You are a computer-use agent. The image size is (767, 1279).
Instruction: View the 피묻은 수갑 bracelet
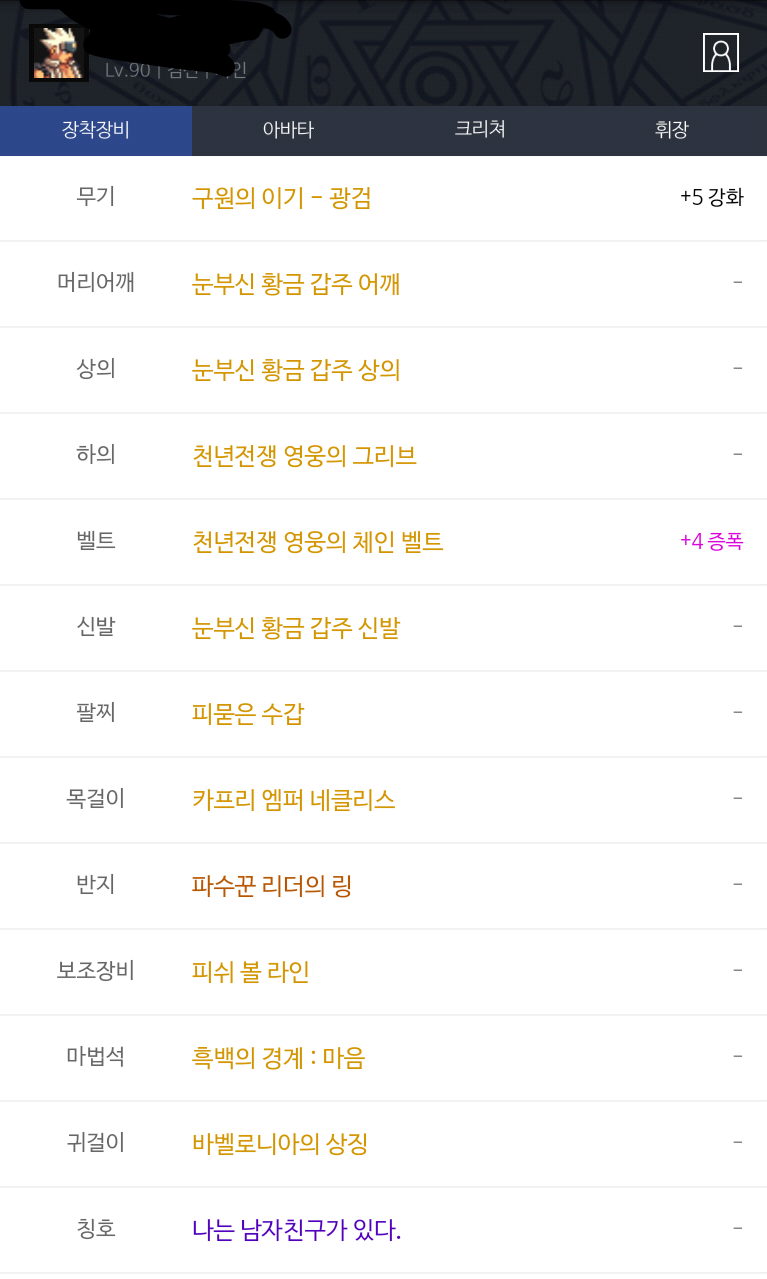point(248,714)
